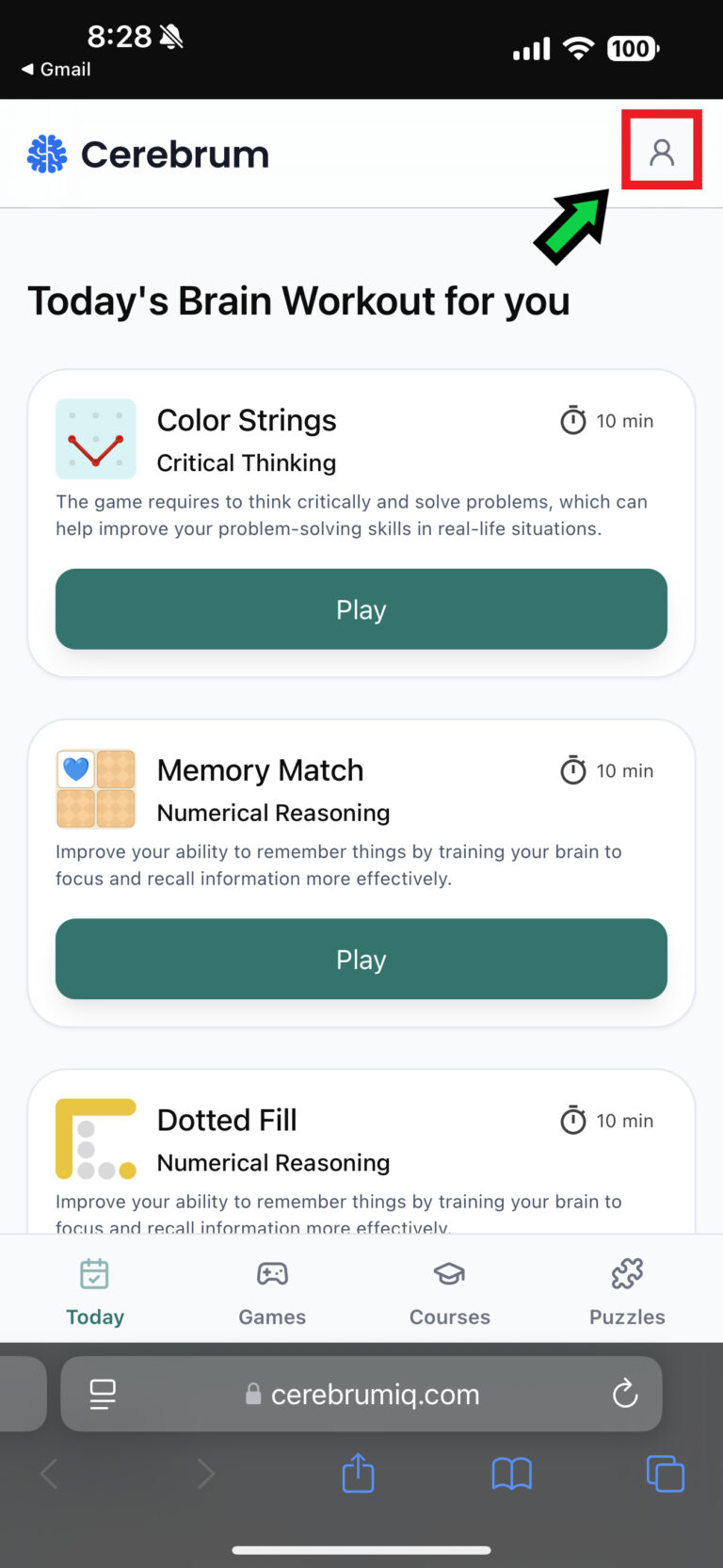The height and width of the screenshot is (1568, 723).
Task: Open the Bookmarks icon
Action: coord(511,1473)
